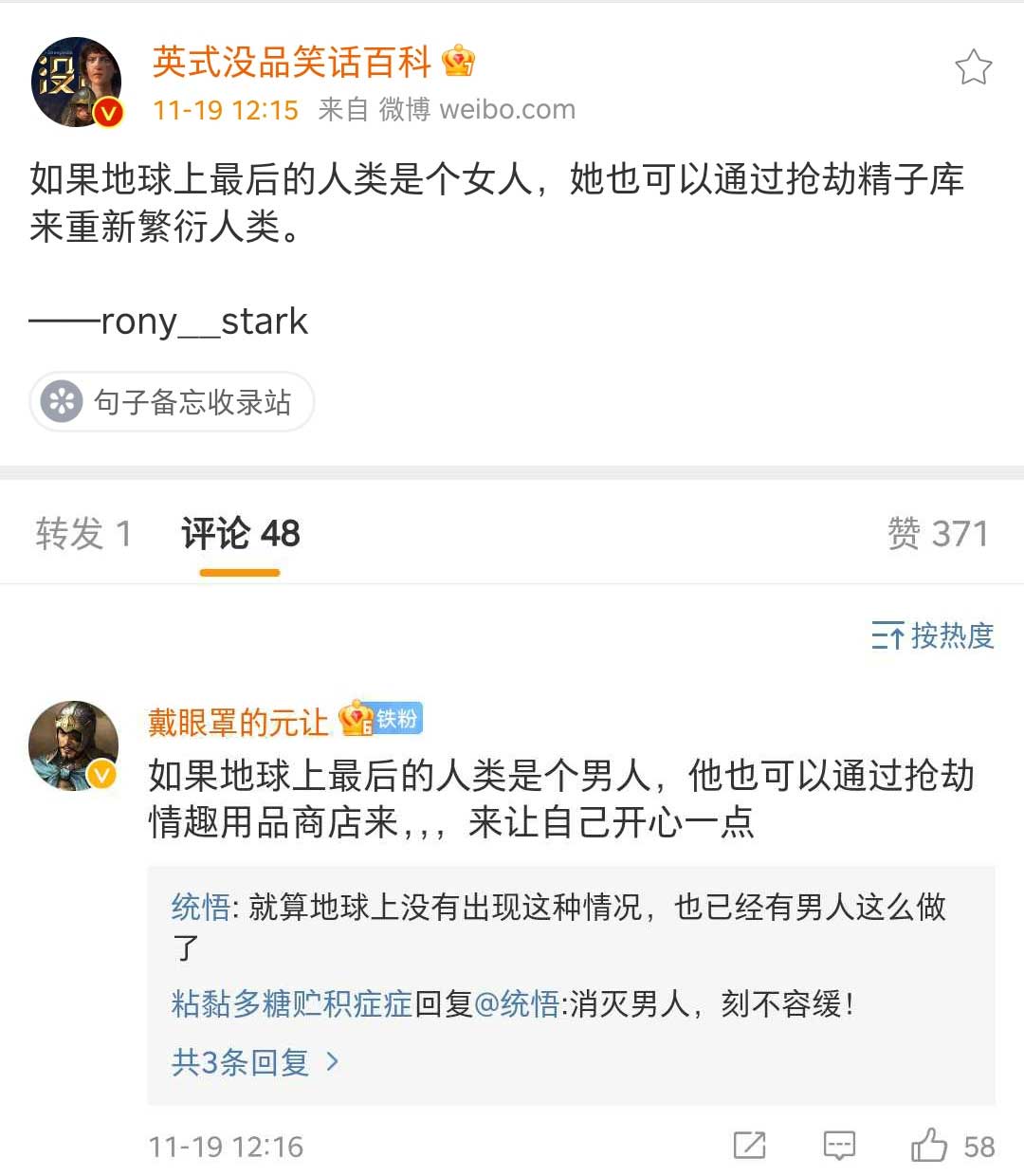1024x1176 pixels.
Task: Repost 戴眼罩的元让's comment
Action: pos(749,1146)
